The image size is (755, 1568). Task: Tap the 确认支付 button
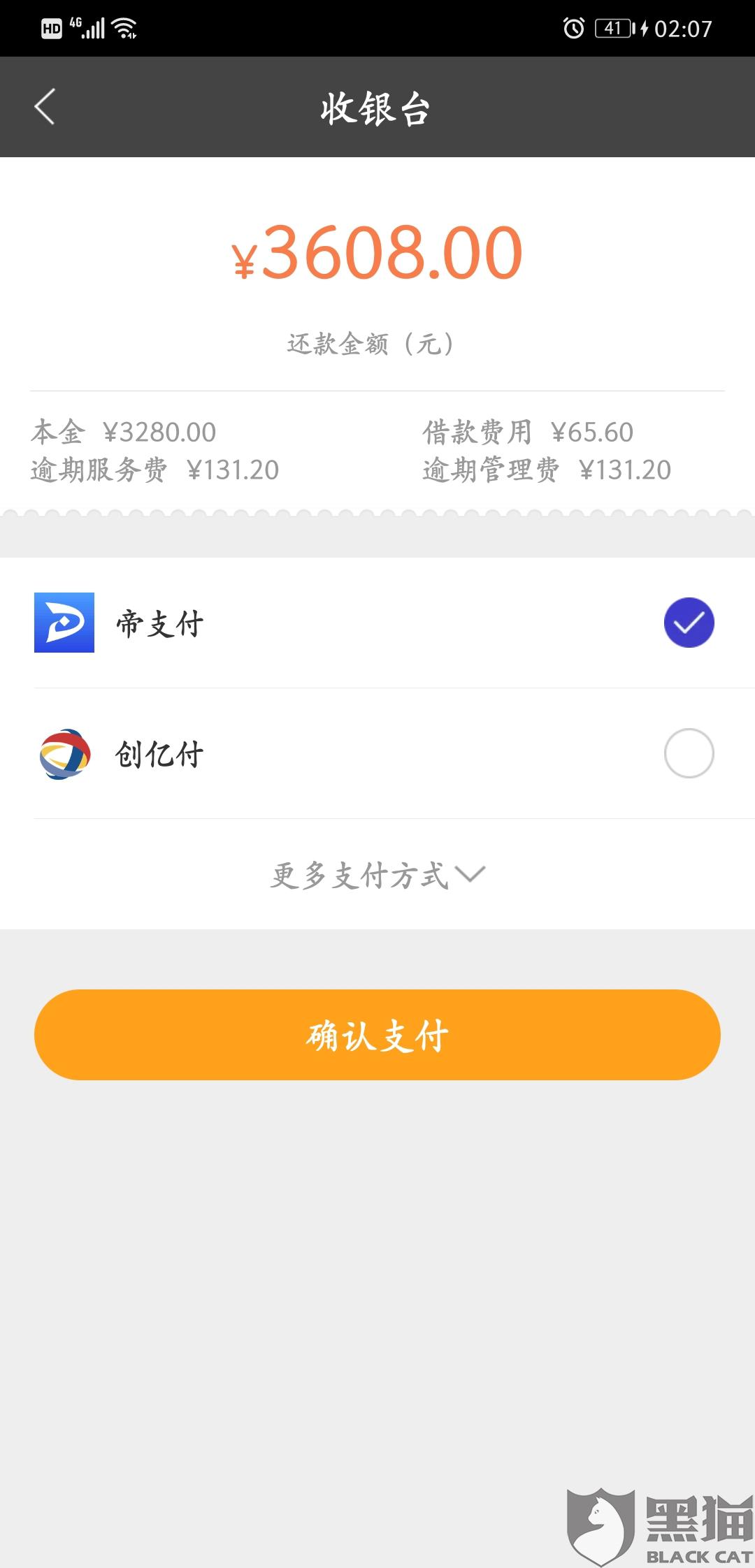[377, 1035]
